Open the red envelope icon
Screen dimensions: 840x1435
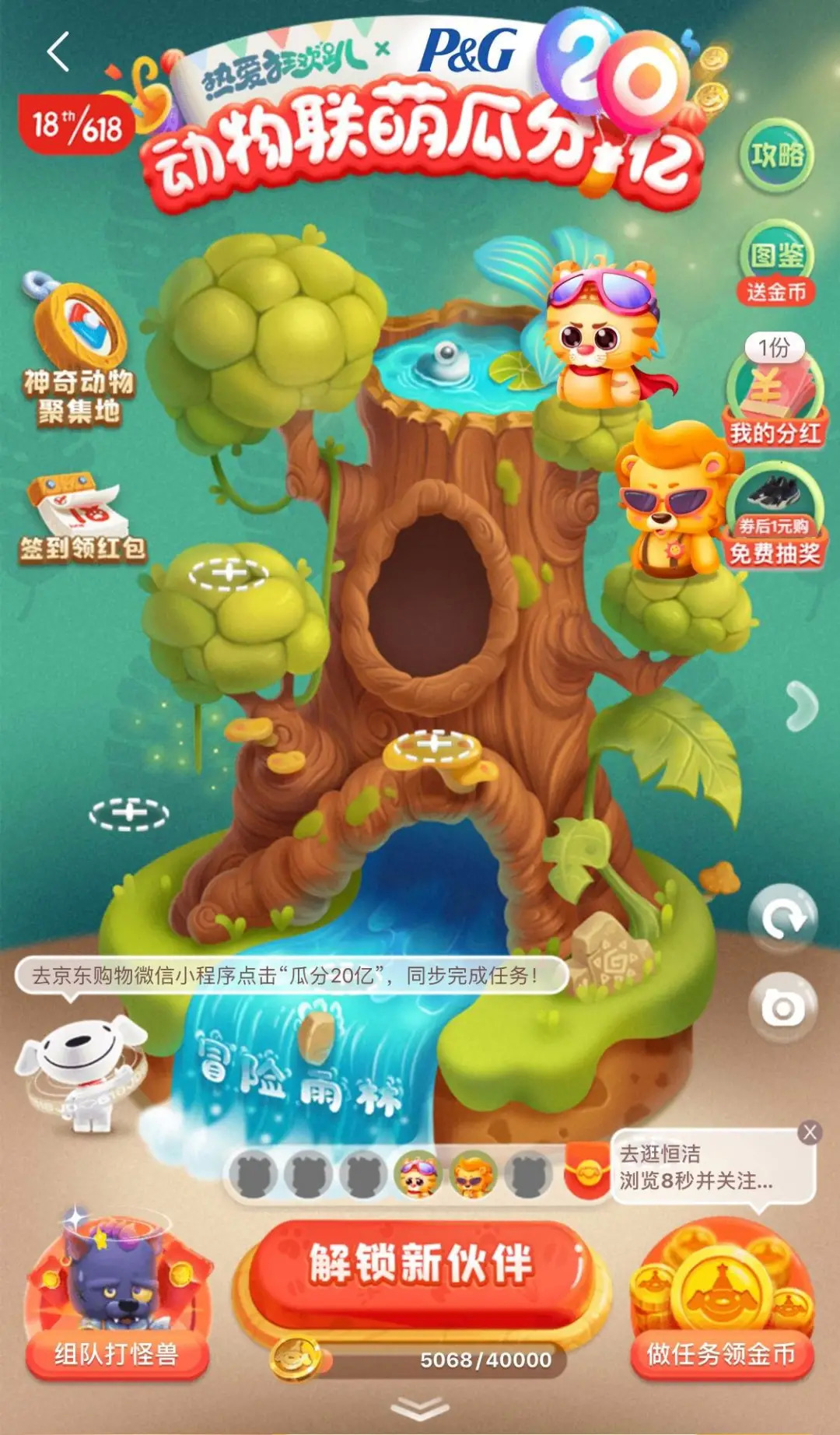(x=587, y=1171)
